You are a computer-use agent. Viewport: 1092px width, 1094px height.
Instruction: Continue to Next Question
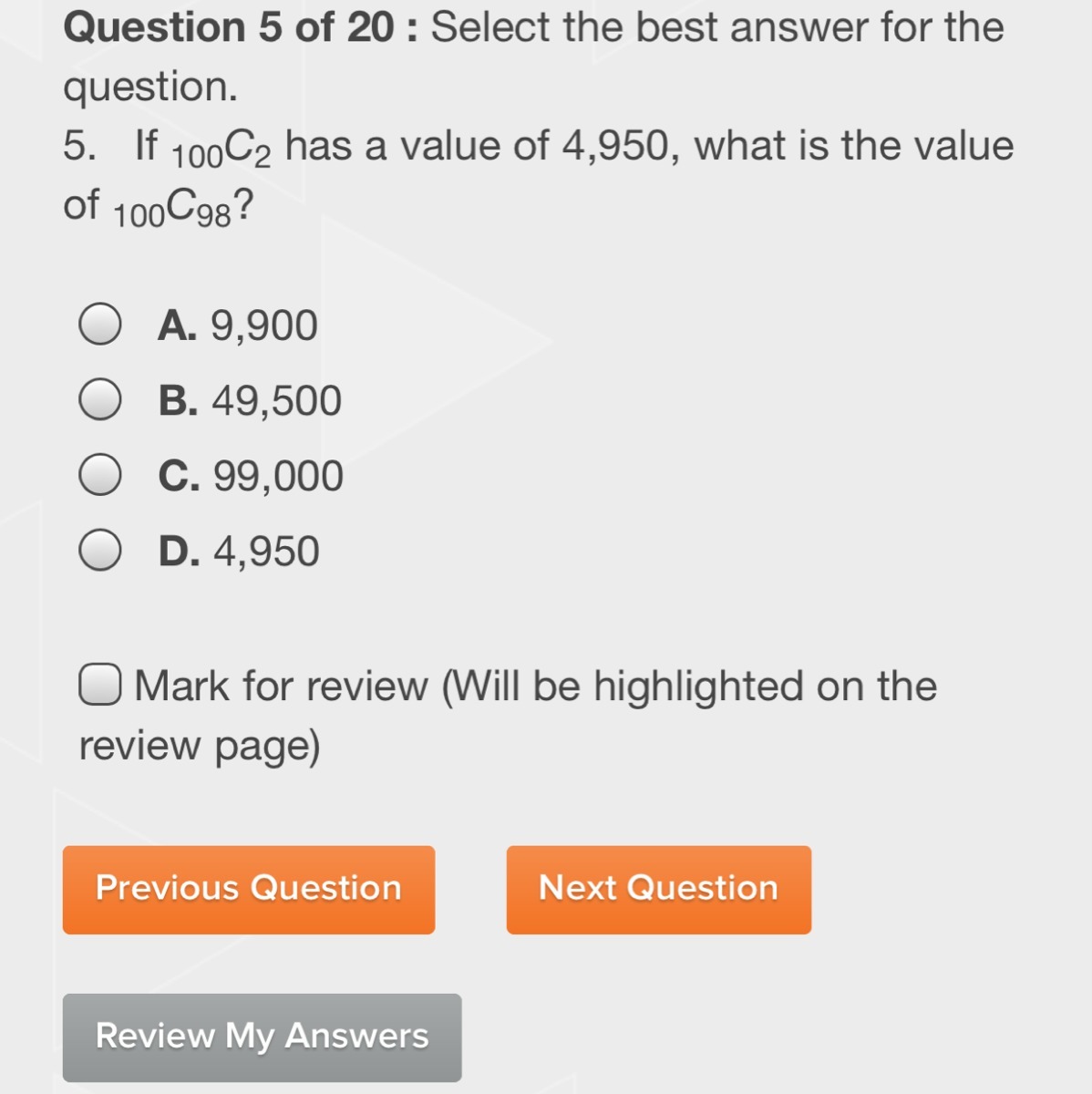[658, 889]
